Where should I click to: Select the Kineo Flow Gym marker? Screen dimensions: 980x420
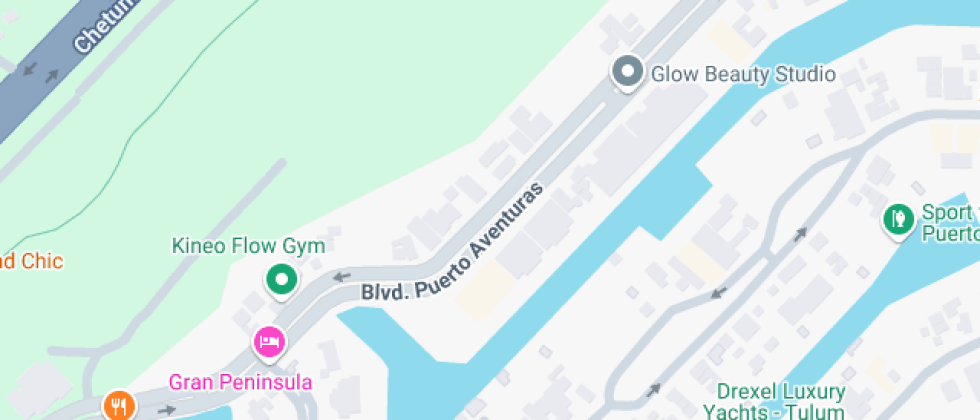point(282,279)
